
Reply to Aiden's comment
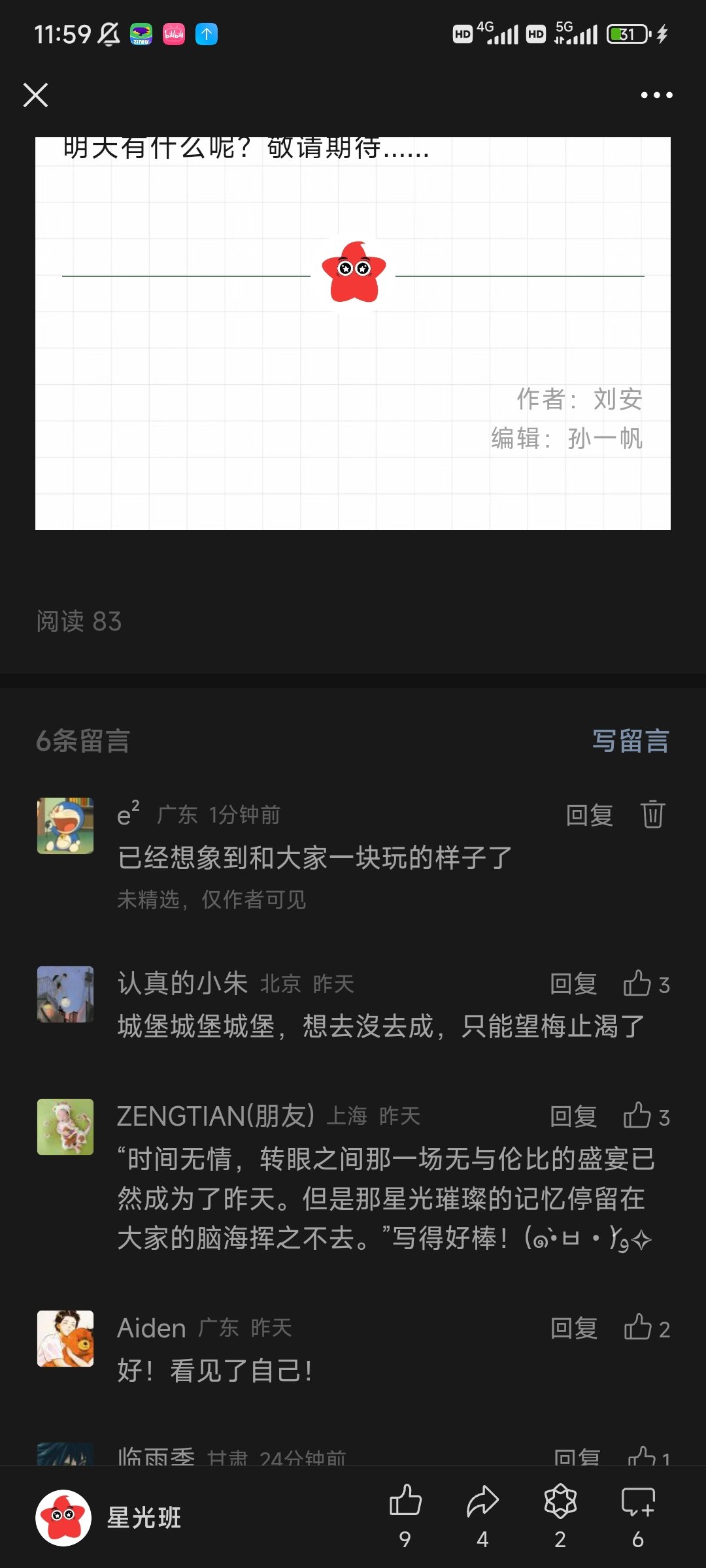coord(573,1328)
